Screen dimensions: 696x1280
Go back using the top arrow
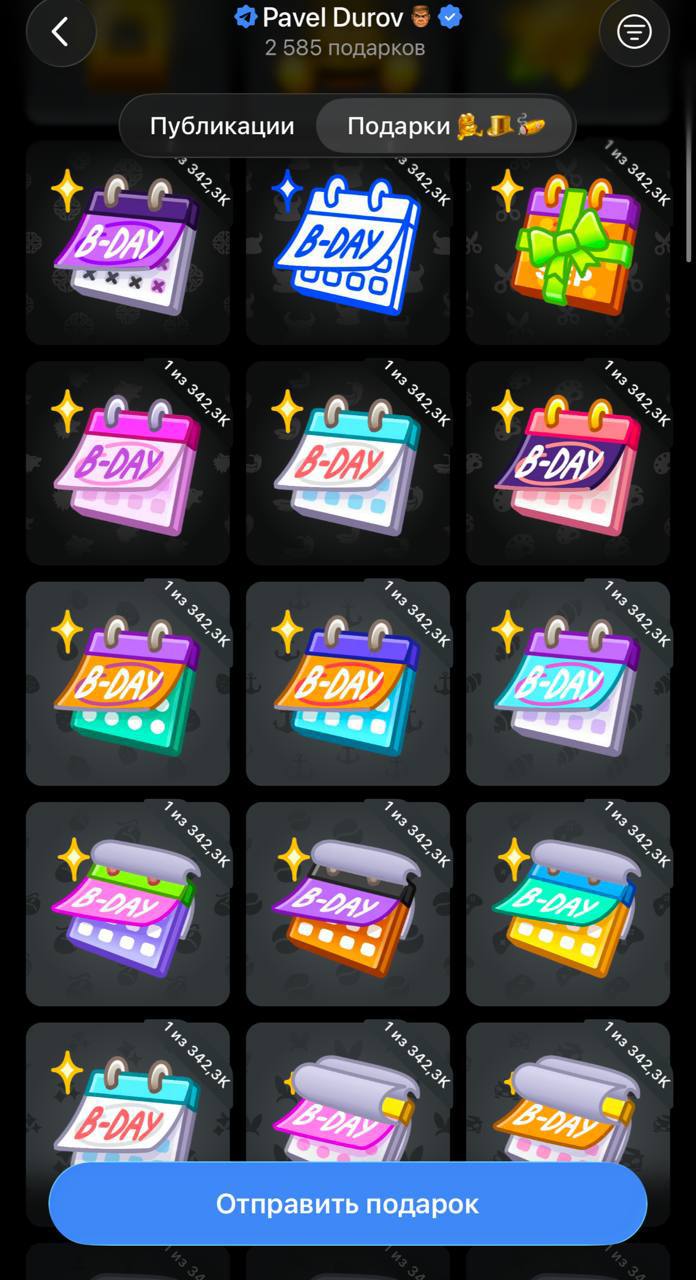click(x=60, y=33)
